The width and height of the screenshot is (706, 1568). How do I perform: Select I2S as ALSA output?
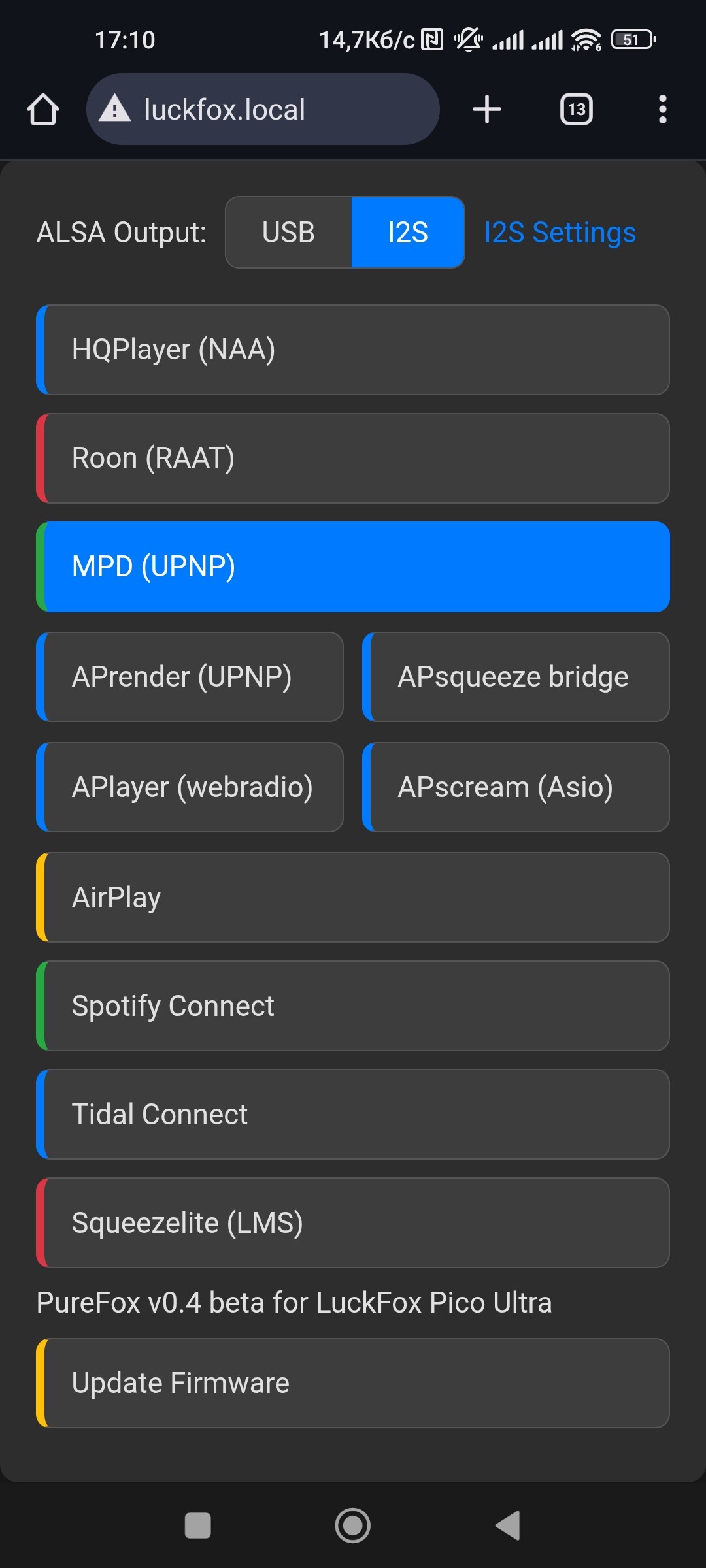click(x=408, y=233)
